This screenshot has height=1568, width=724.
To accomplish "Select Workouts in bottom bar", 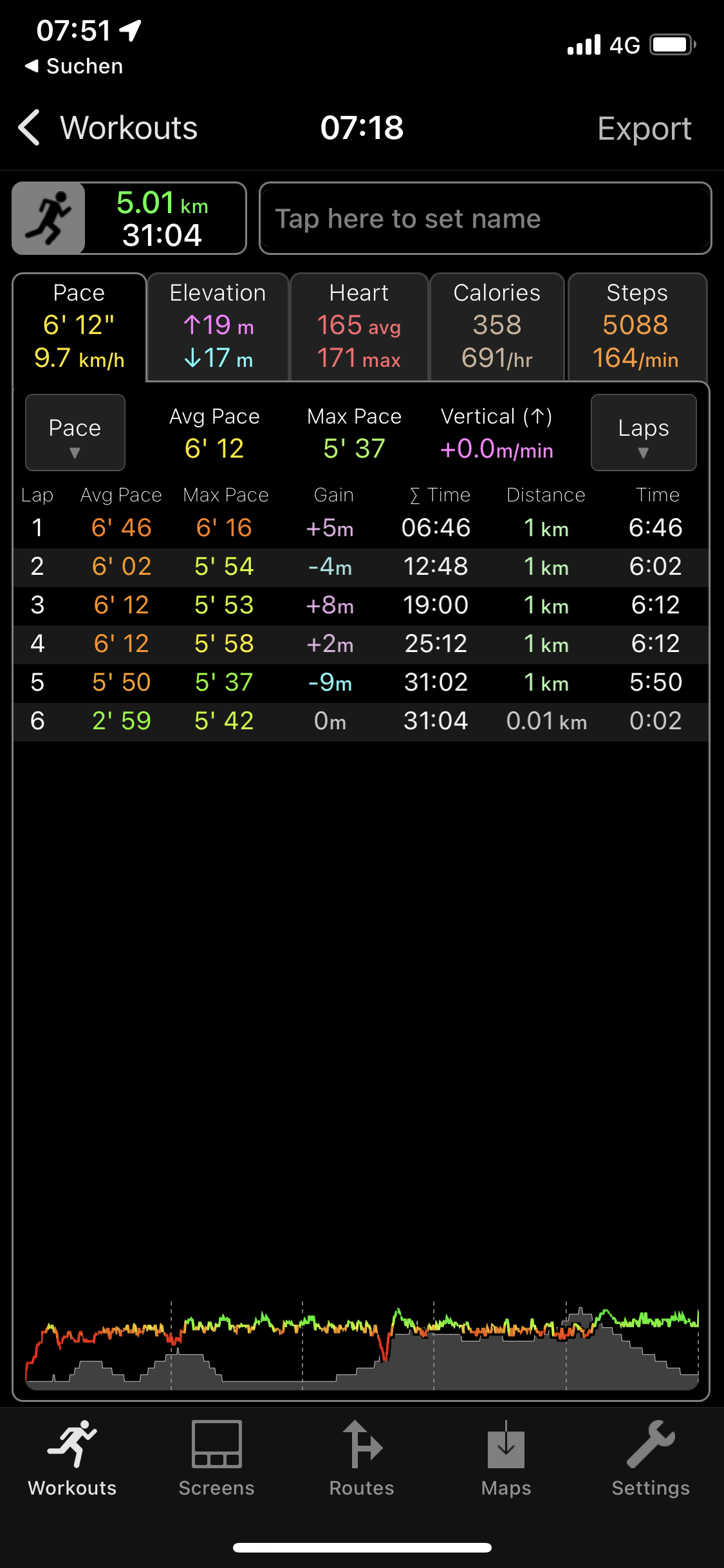I will pos(72,1459).
